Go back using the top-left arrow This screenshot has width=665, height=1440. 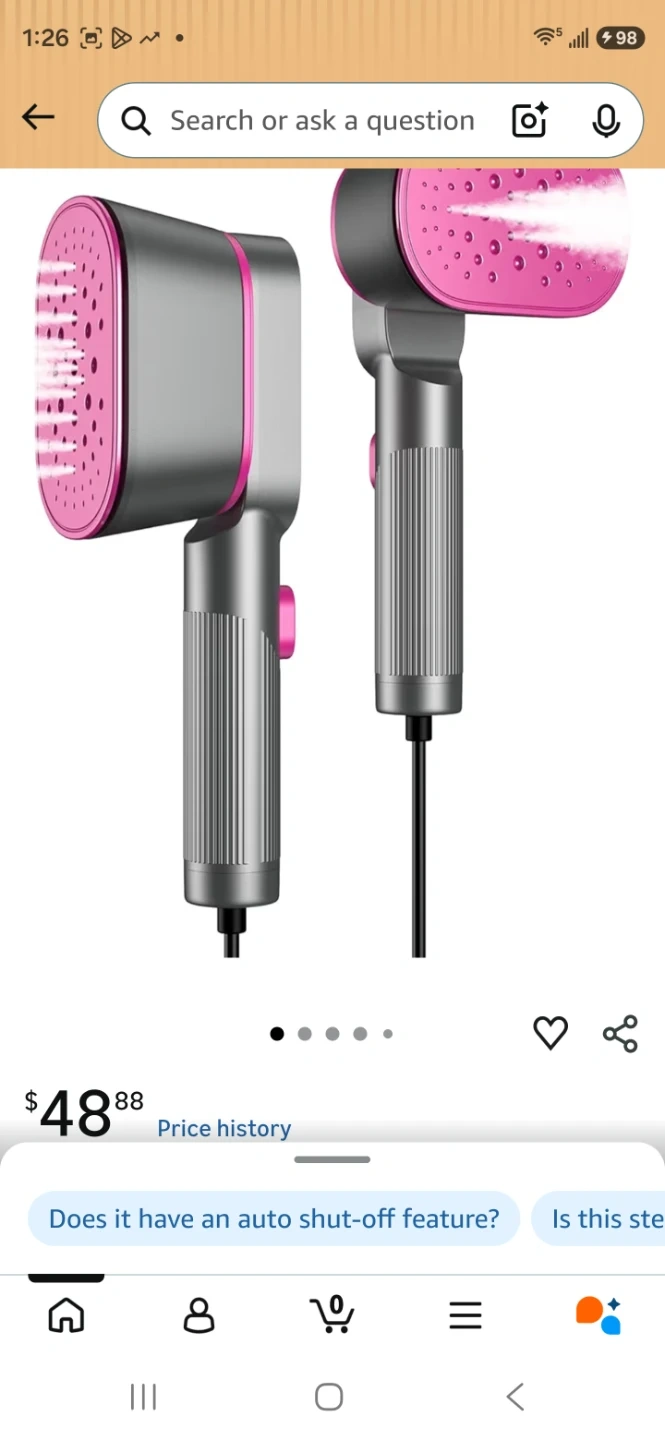click(x=38, y=118)
